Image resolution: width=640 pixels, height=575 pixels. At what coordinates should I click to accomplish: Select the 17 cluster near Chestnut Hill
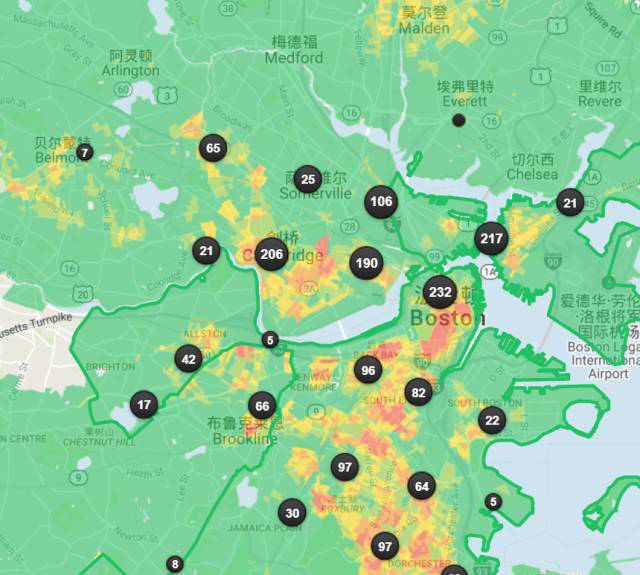[x=145, y=405]
